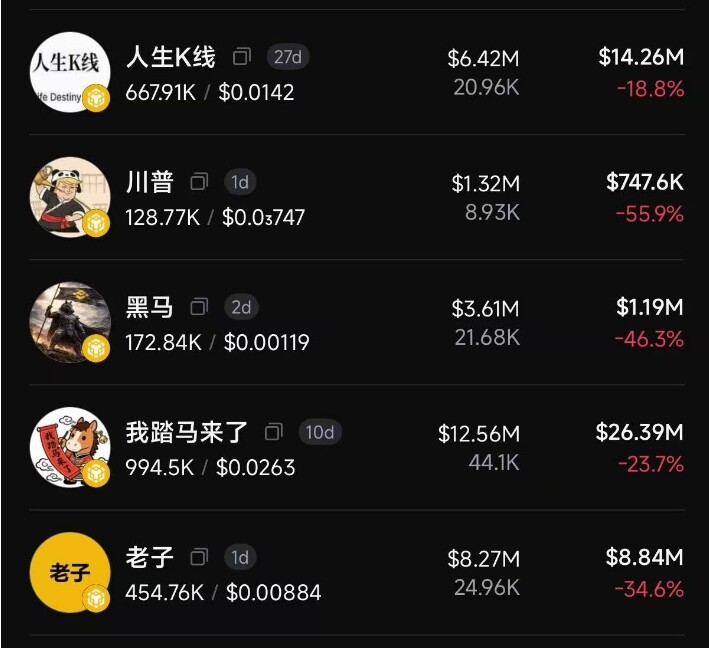Viewport: 709px width, 648px height.
Task: Copy the 老子 contract address
Action: click(x=199, y=557)
